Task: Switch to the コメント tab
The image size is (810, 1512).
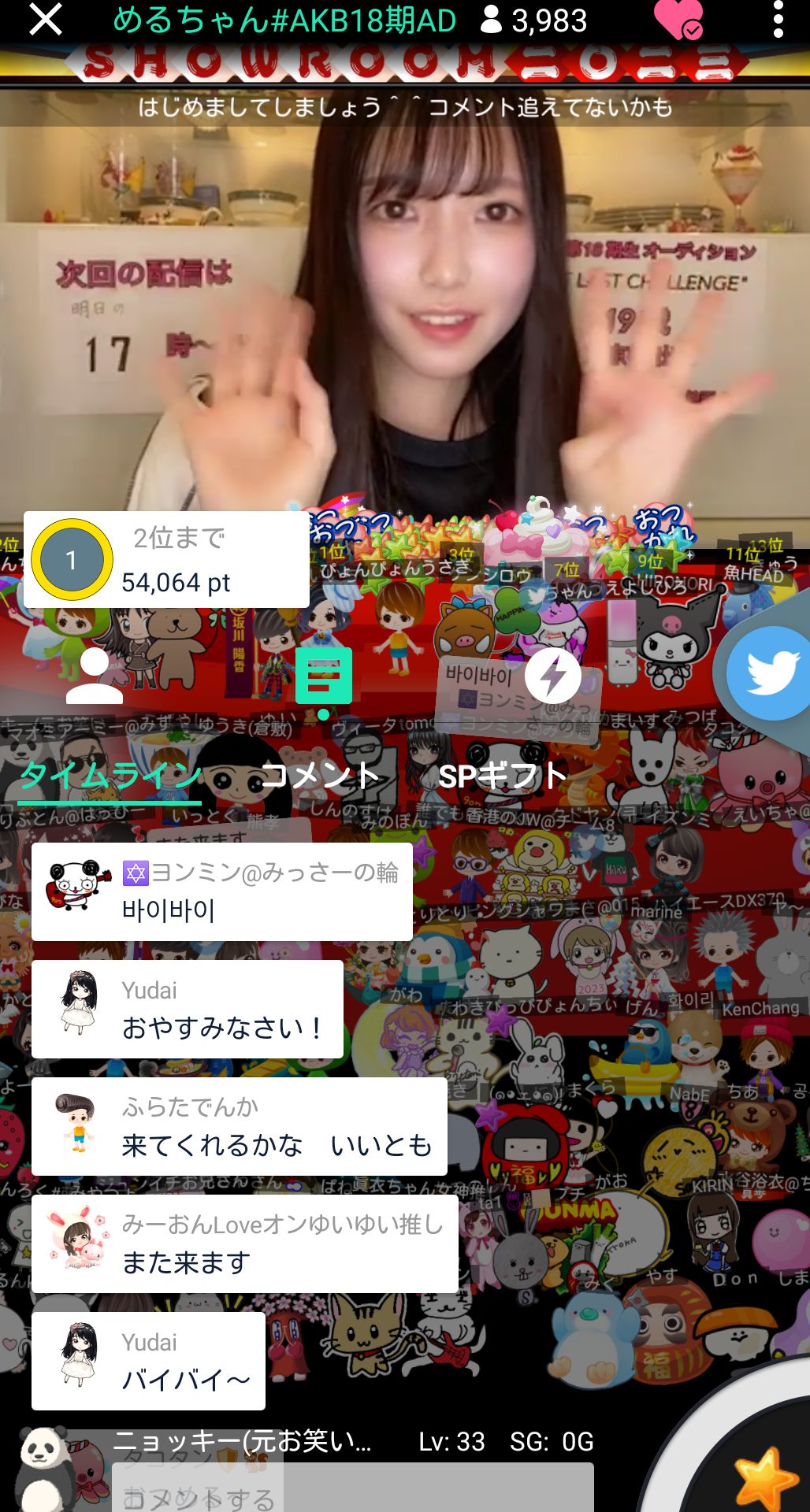Action: tap(320, 776)
